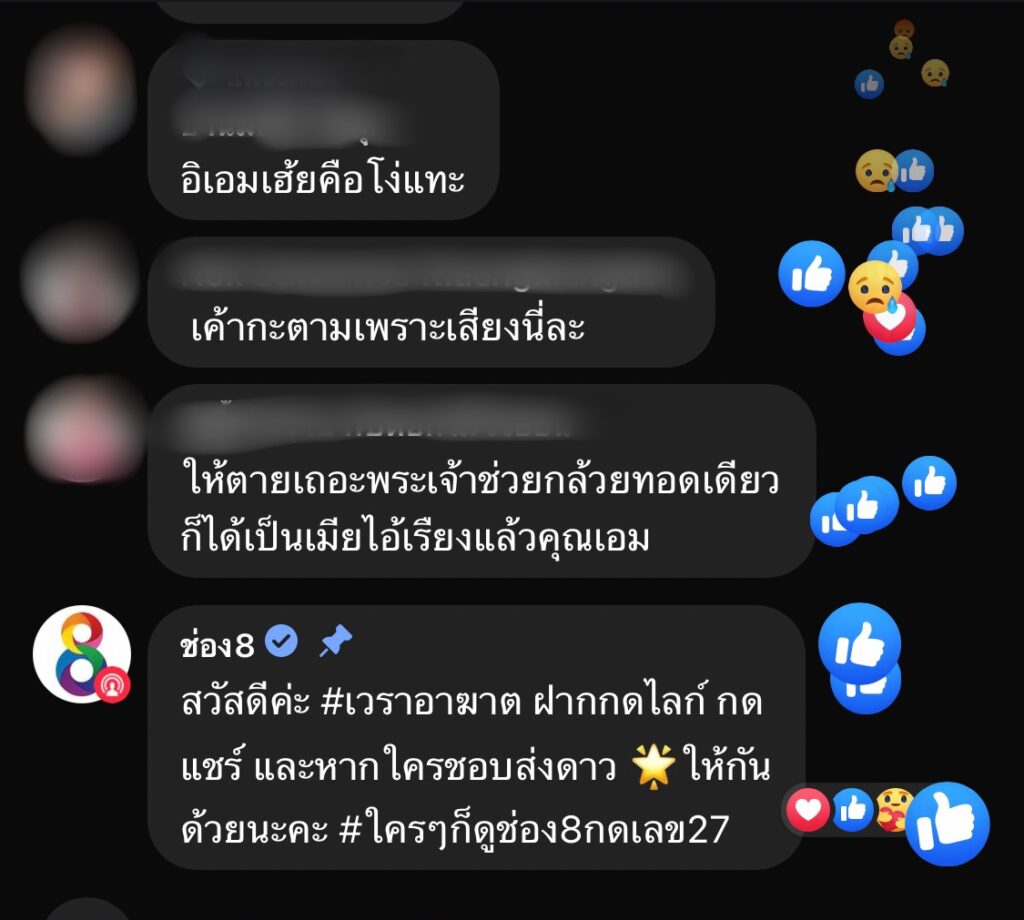
Task: Open avatar of commenter saying อิเอมเฮ้ยคือโง่แทะ
Action: coord(79,90)
